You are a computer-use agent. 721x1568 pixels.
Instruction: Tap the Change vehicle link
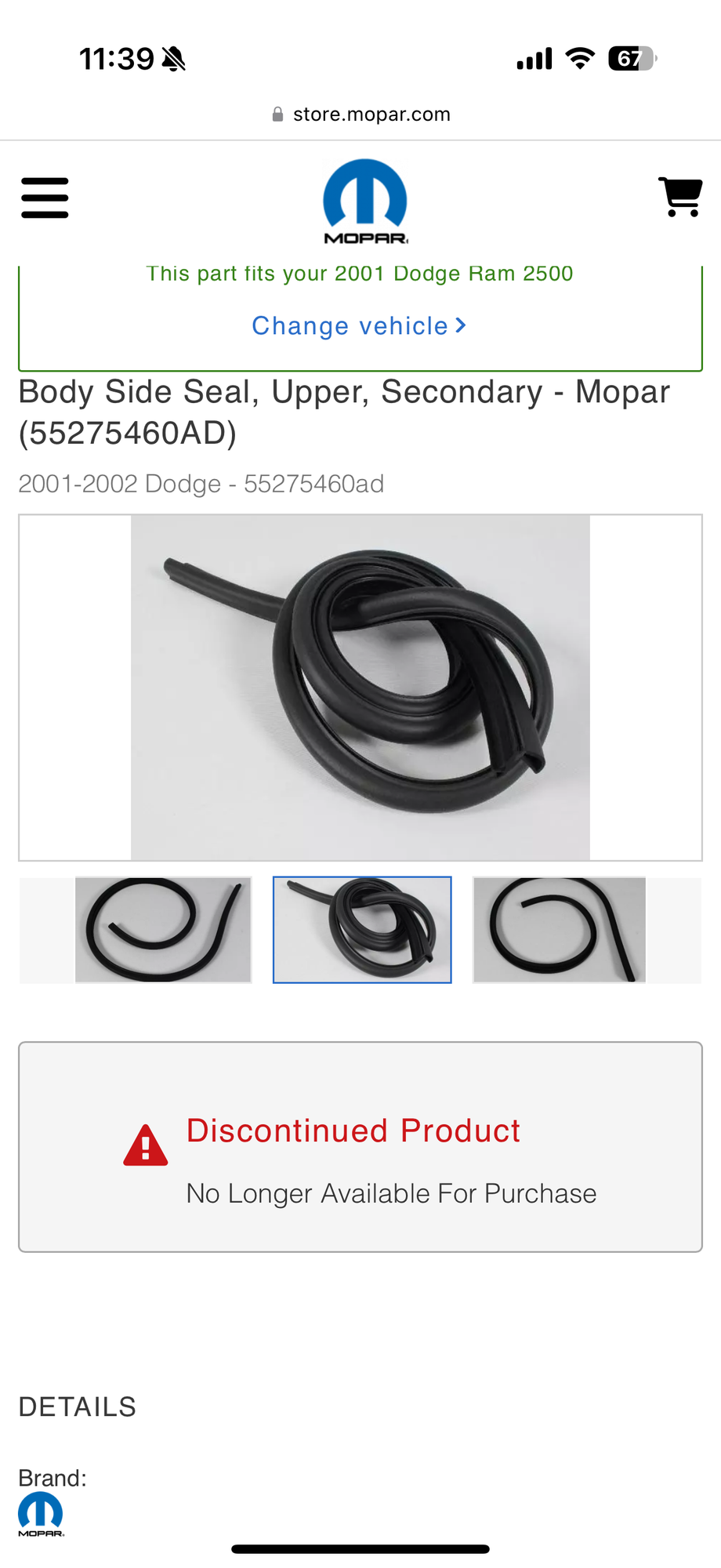pyautogui.click(x=359, y=325)
